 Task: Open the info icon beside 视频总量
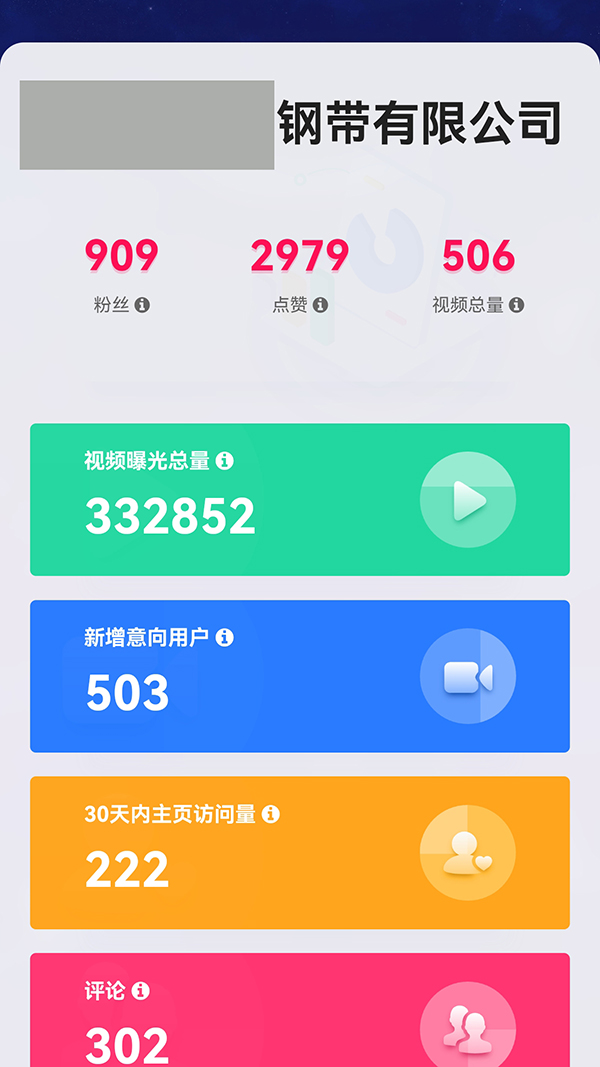click(x=516, y=305)
